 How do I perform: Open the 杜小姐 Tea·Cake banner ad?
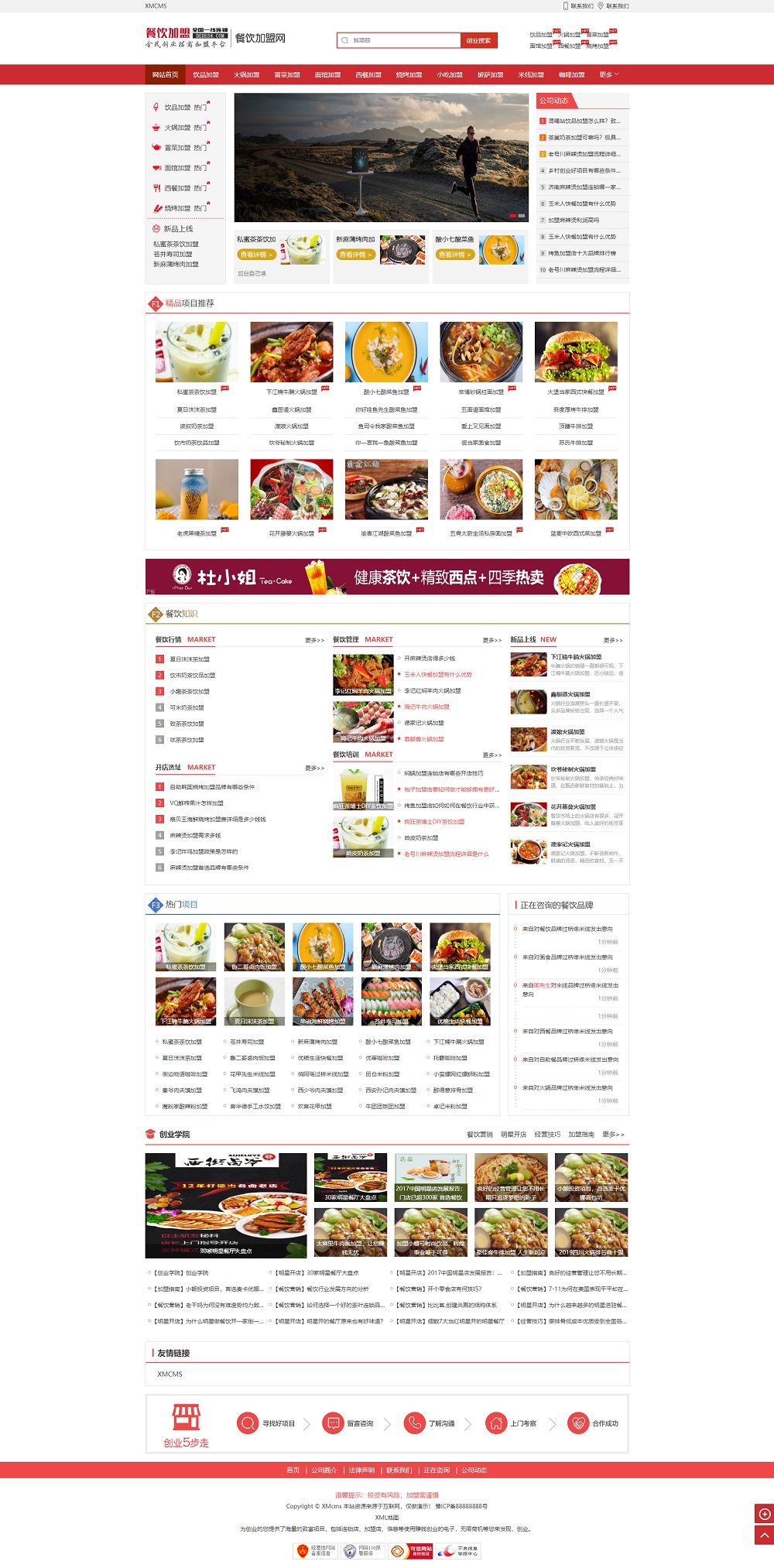(387, 577)
